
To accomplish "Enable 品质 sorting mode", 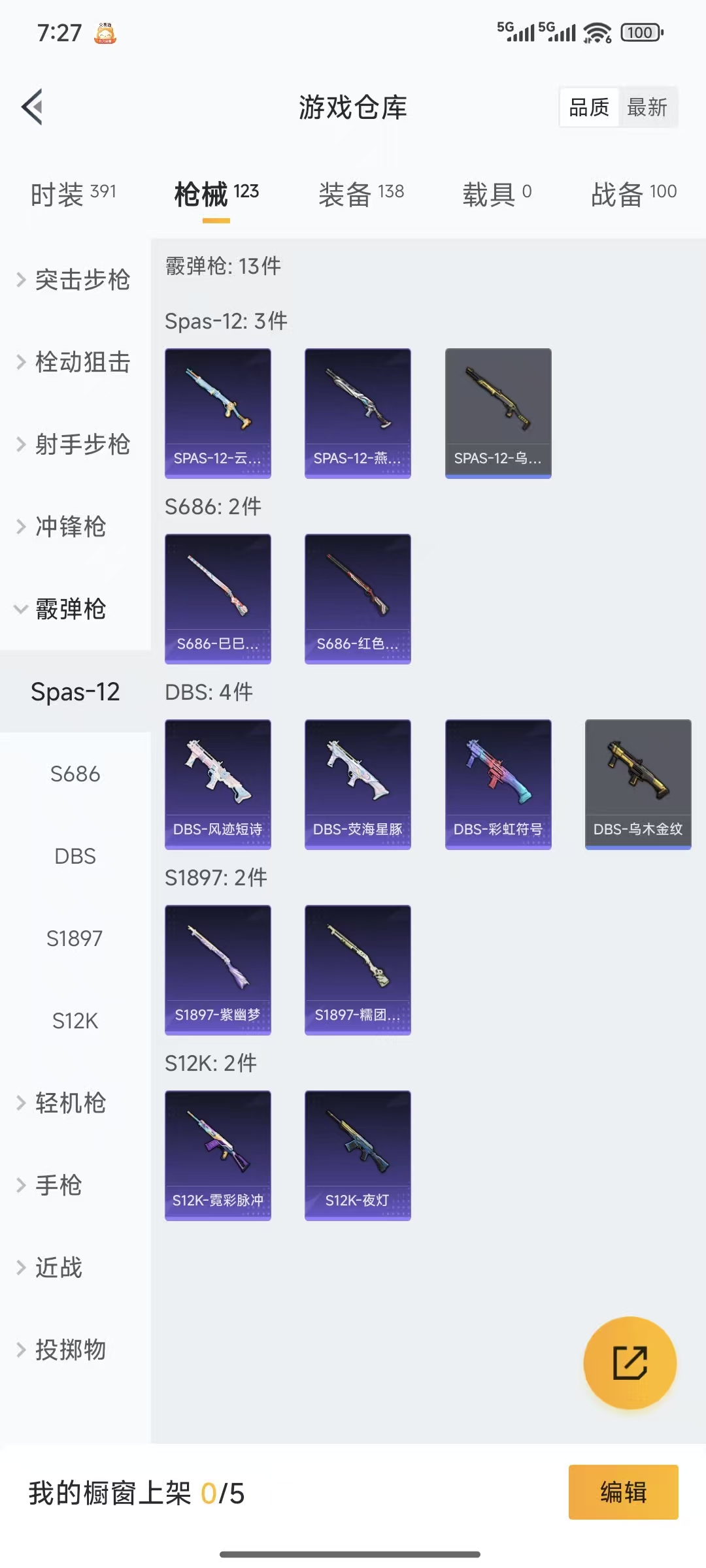I will [x=589, y=106].
